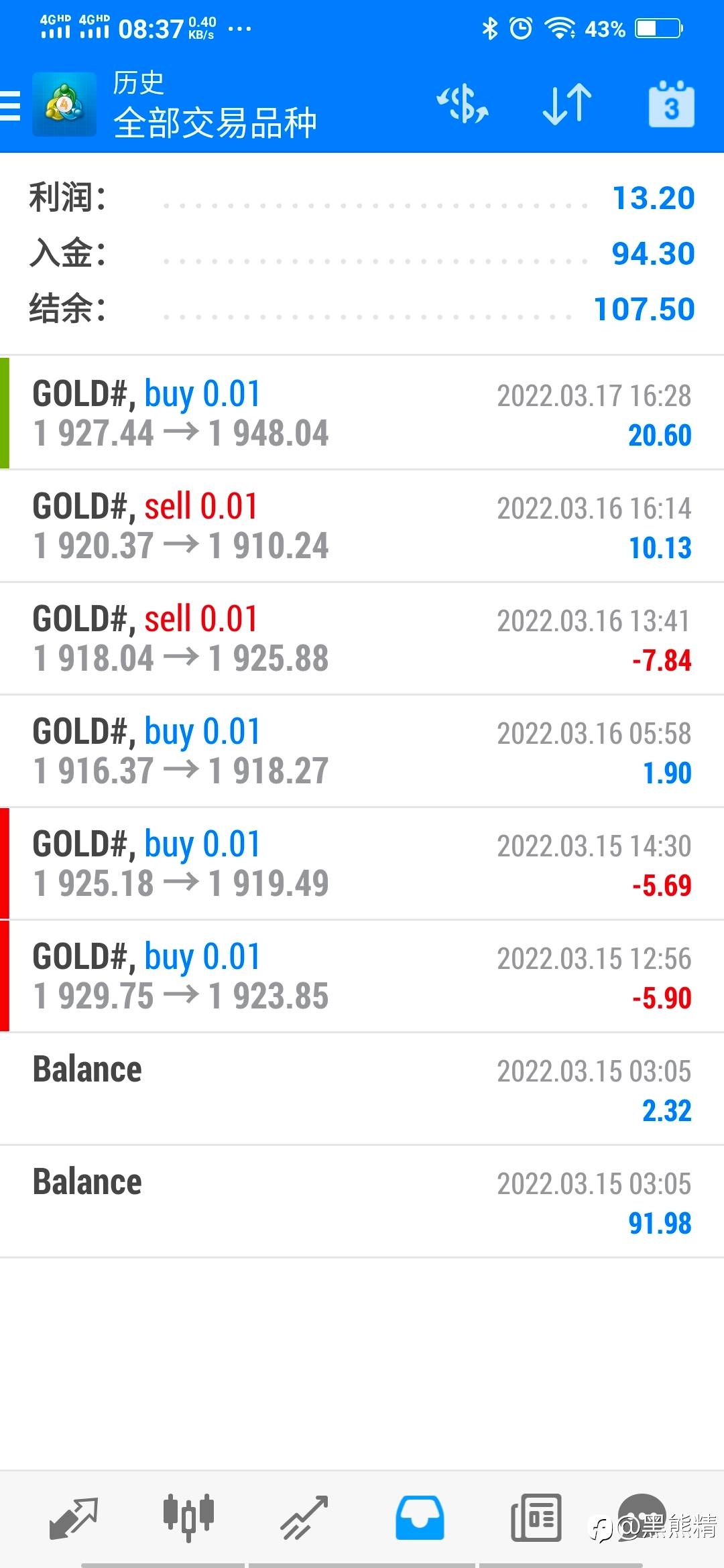Open the symbol filter icon
This screenshot has height=1568, width=724.
pos(463,105)
